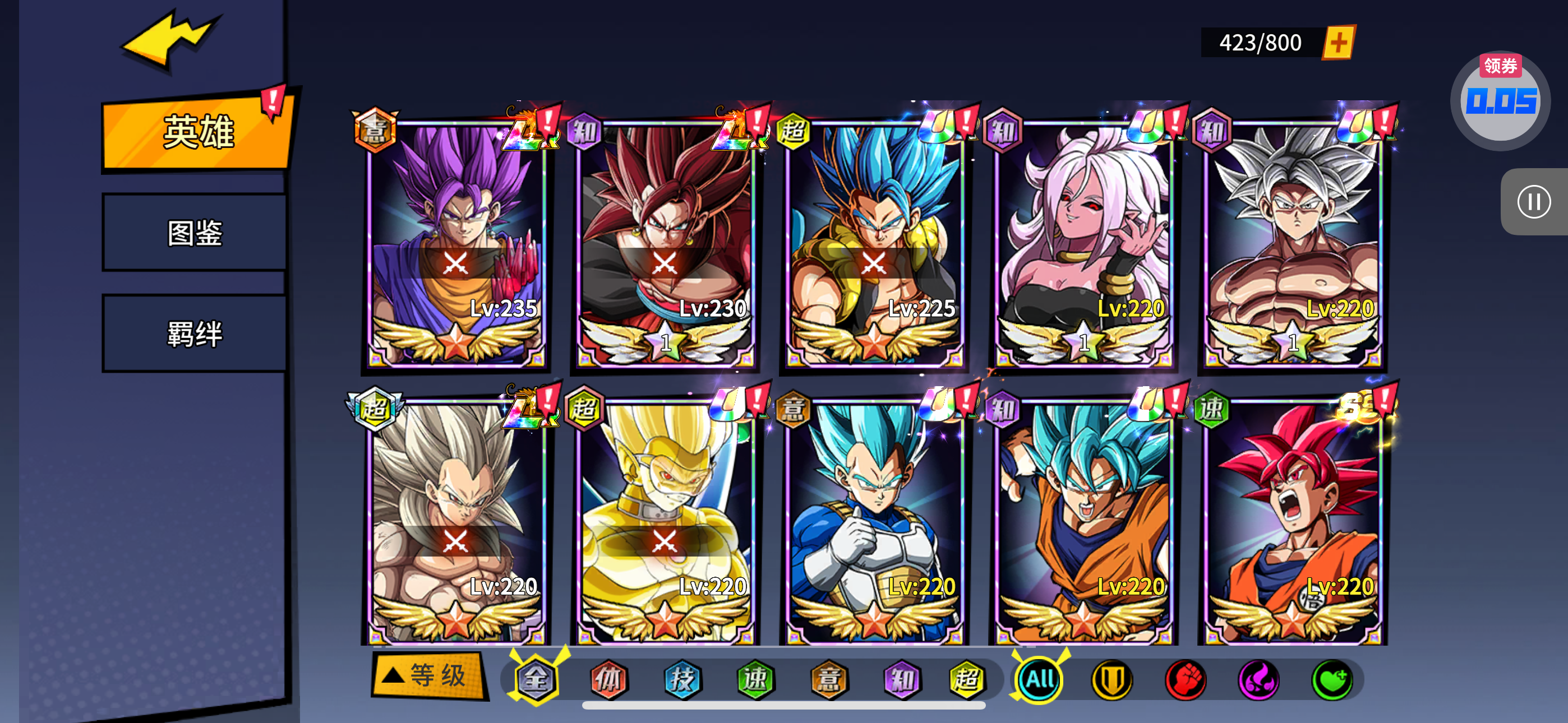Tap the plus to expand hero capacity
This screenshot has width=1568, height=723.
[1338, 43]
